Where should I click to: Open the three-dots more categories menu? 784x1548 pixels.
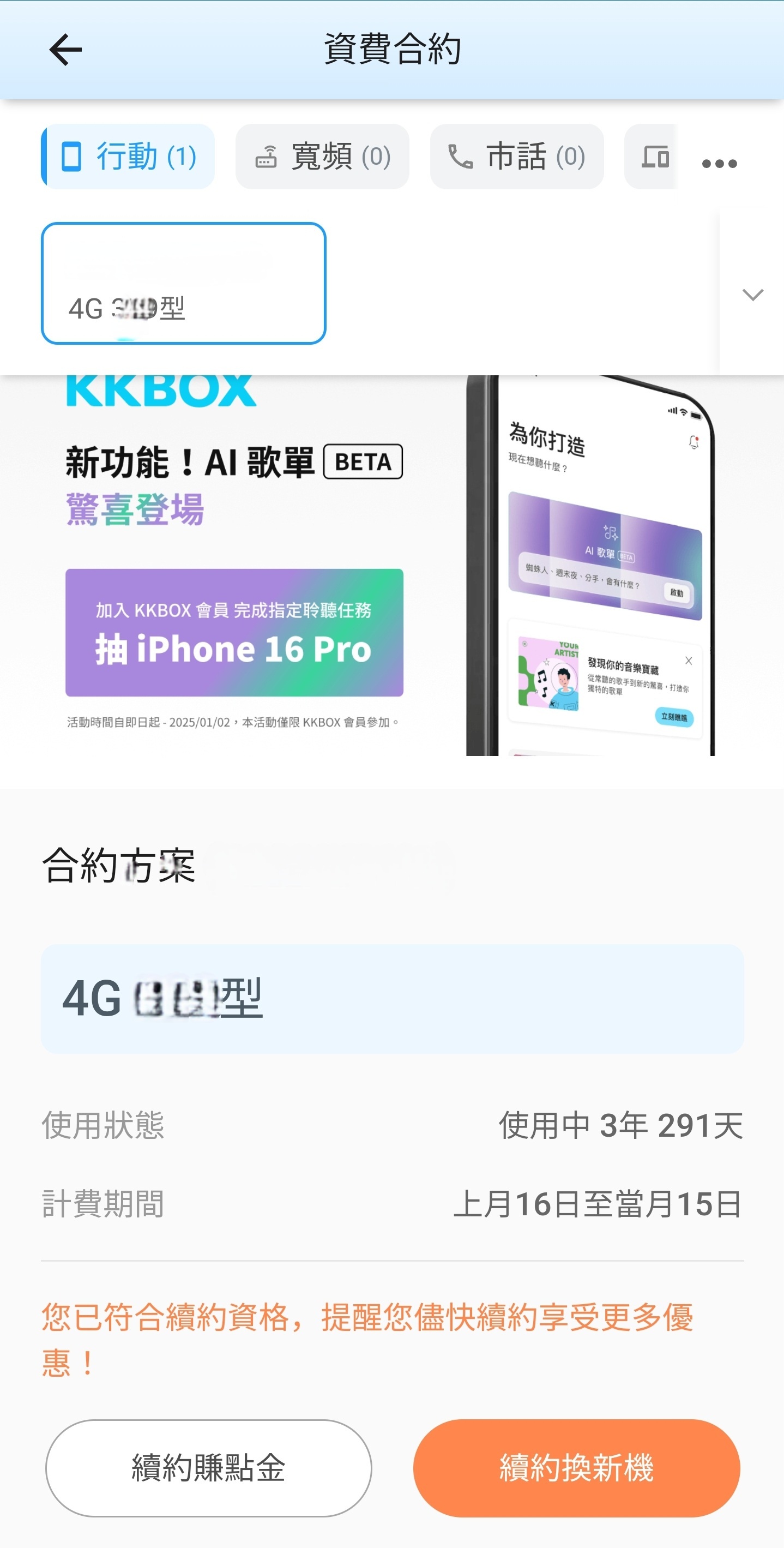[719, 164]
